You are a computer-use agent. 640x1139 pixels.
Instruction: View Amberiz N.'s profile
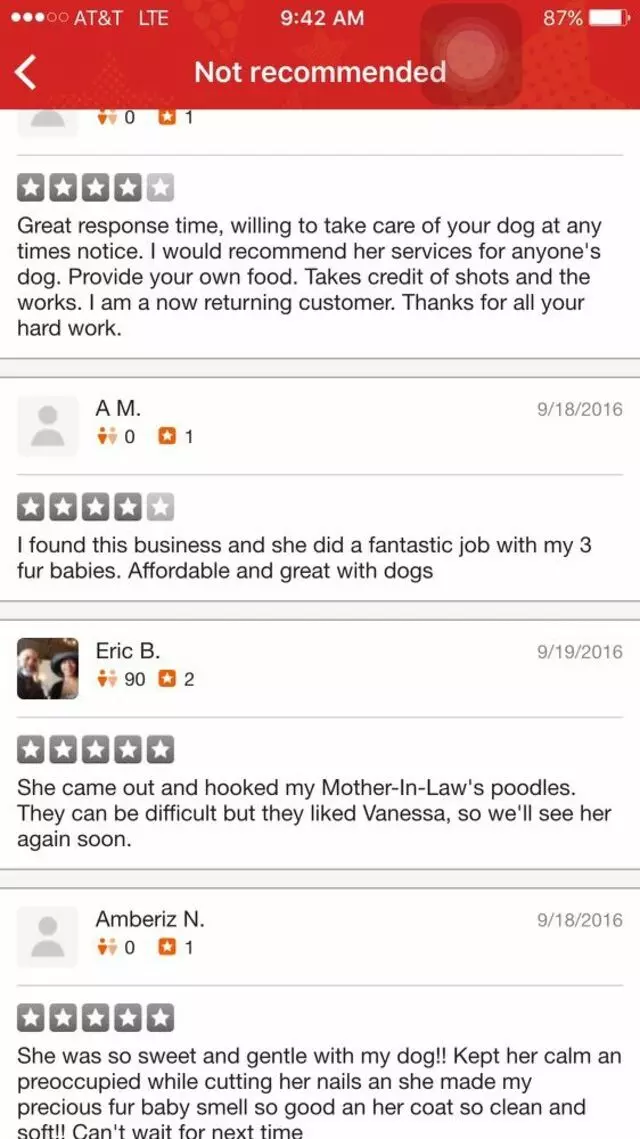(149, 919)
